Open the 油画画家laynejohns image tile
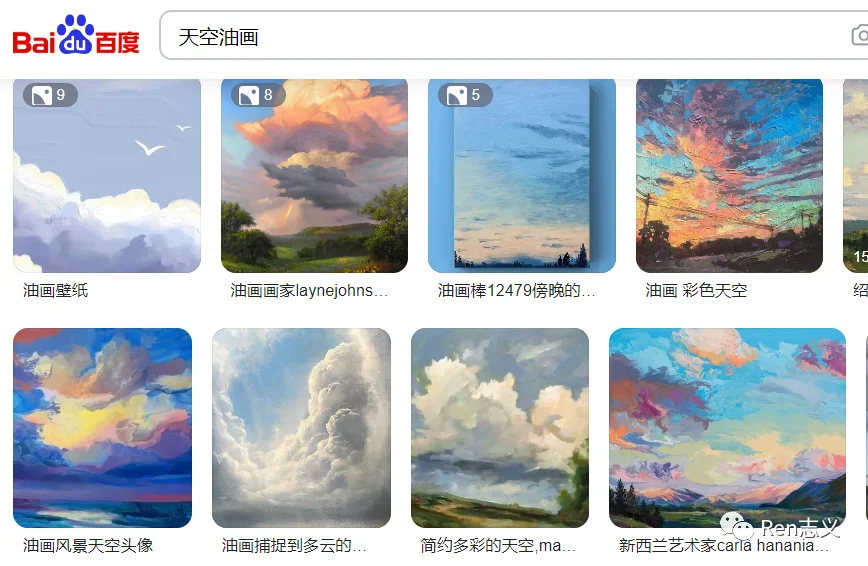The height and width of the screenshot is (566, 868). click(x=314, y=175)
